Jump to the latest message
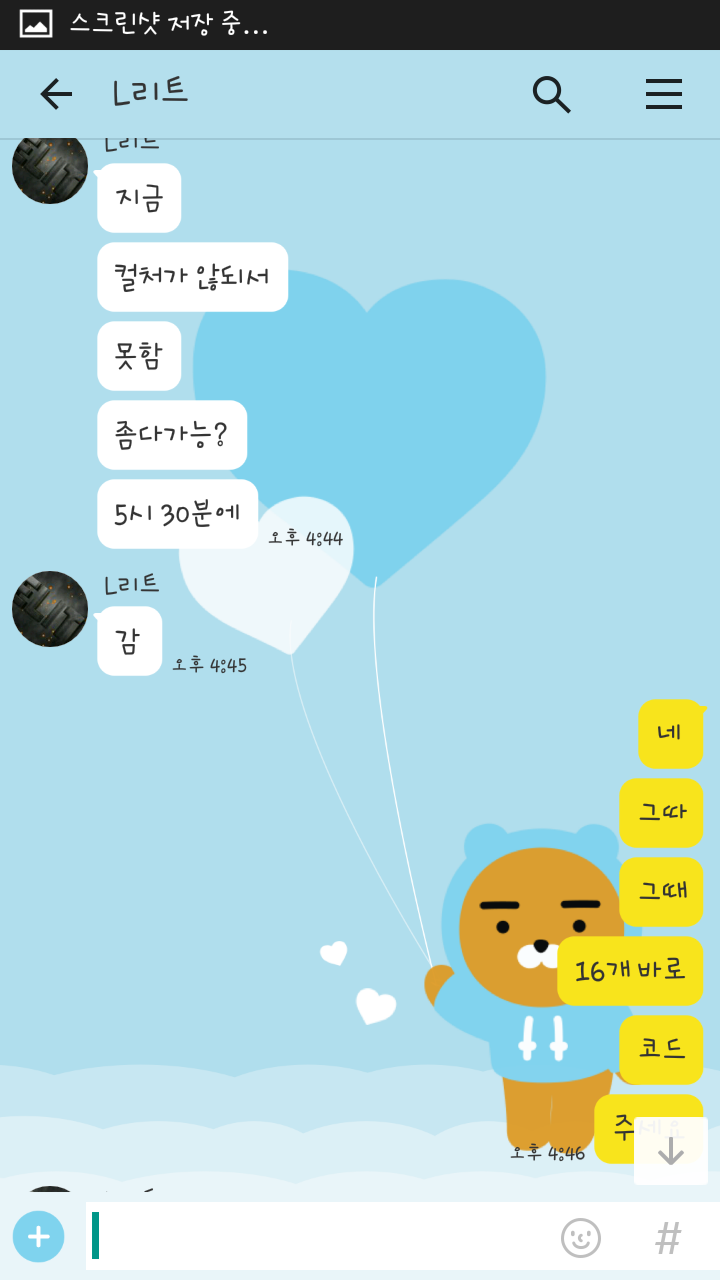Viewport: 720px width, 1280px height. click(670, 1151)
